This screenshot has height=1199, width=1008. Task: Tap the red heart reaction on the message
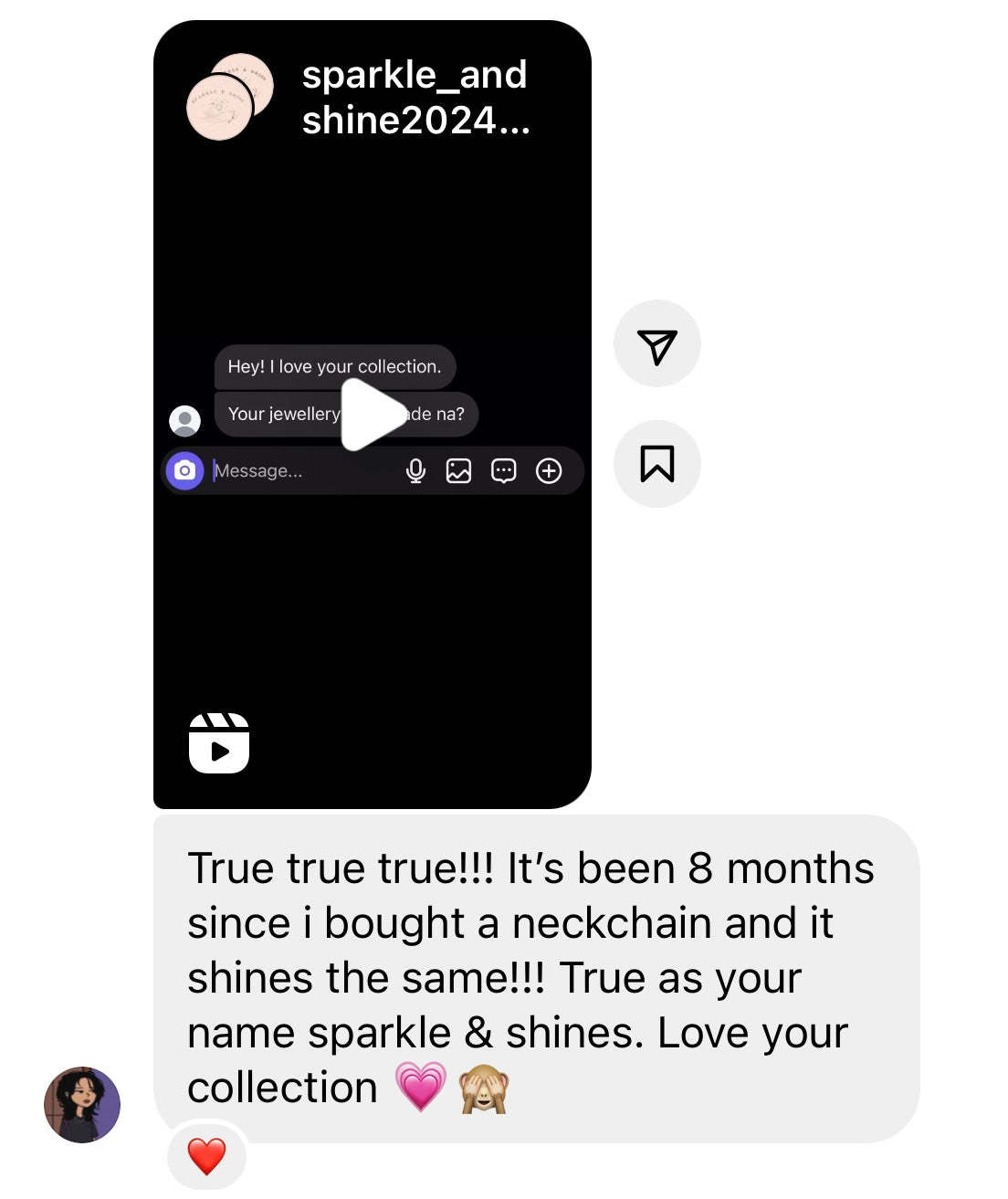coord(206,1156)
